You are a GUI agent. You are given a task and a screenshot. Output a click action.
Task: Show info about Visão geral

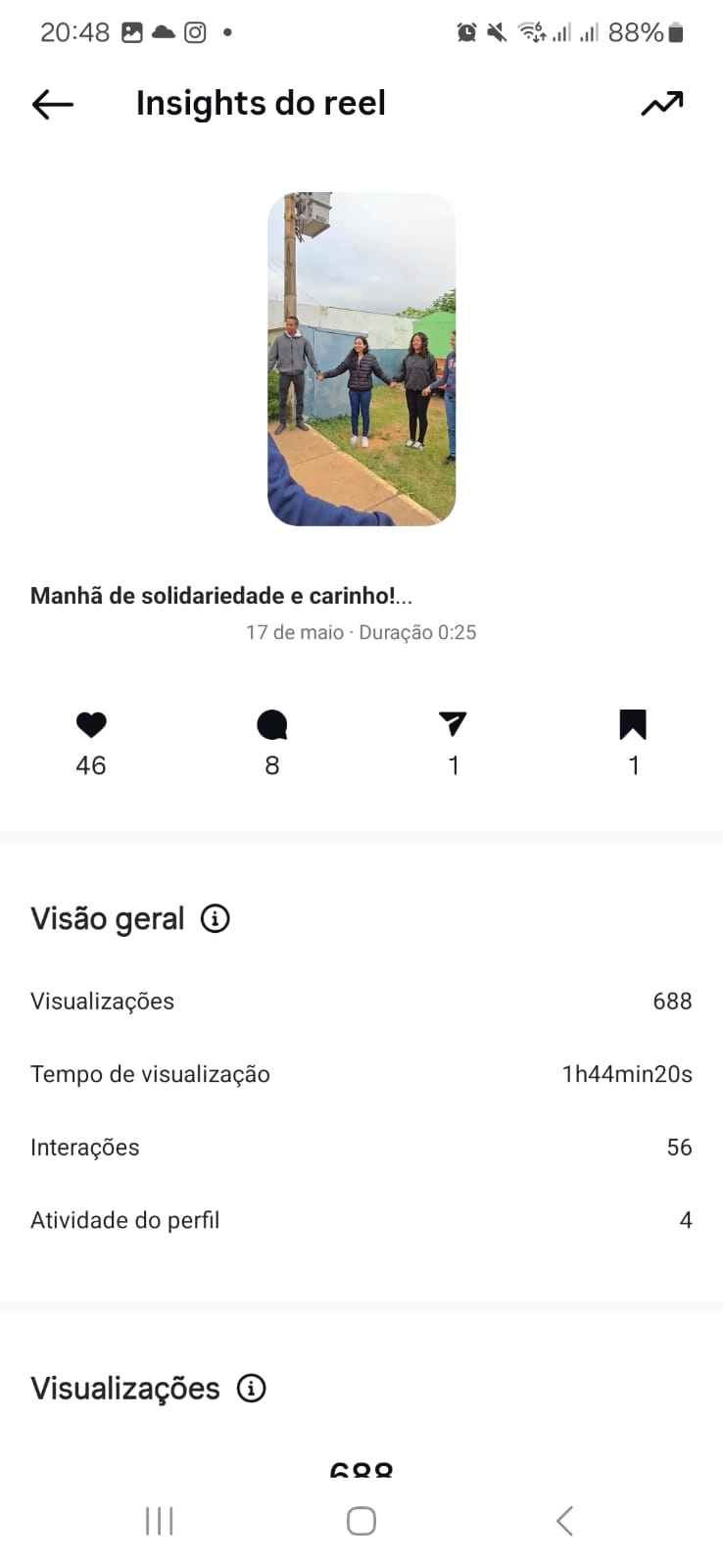216,918
